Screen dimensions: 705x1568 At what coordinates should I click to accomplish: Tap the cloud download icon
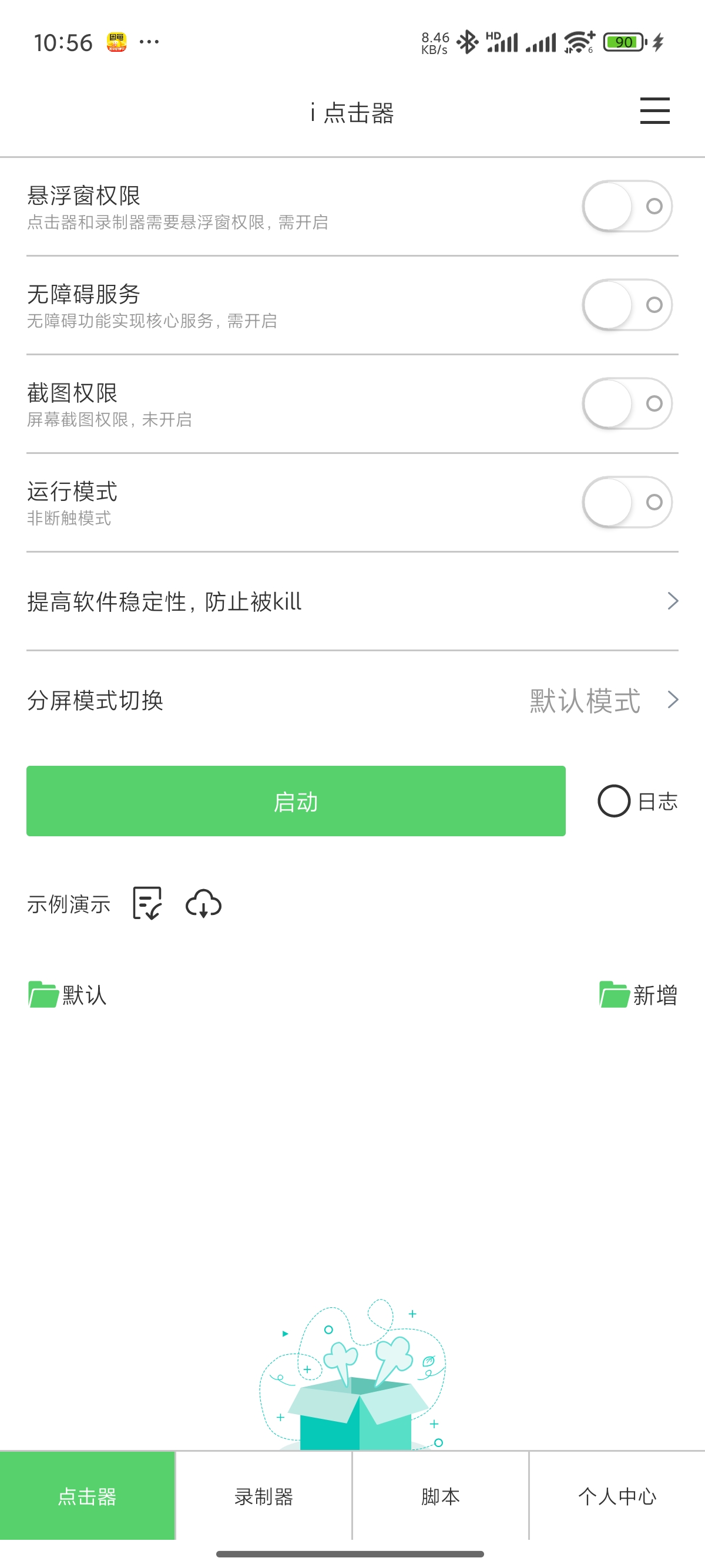(203, 903)
